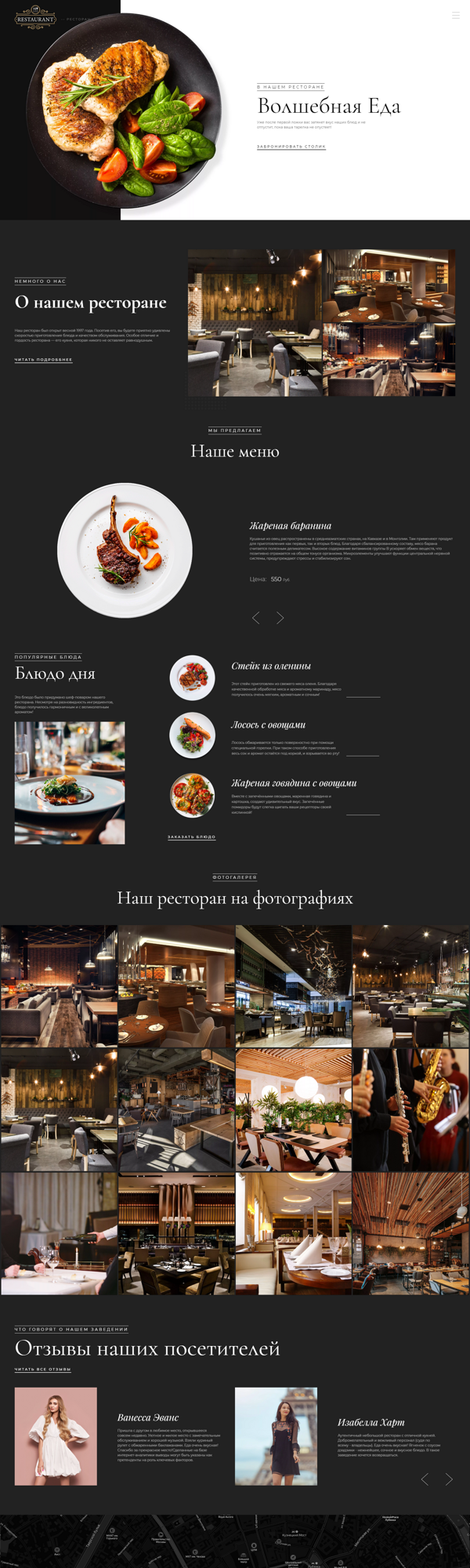The height and width of the screenshot is (1568, 470).
Task: Open Читать подробнее about the restaurant
Action: [x=43, y=360]
